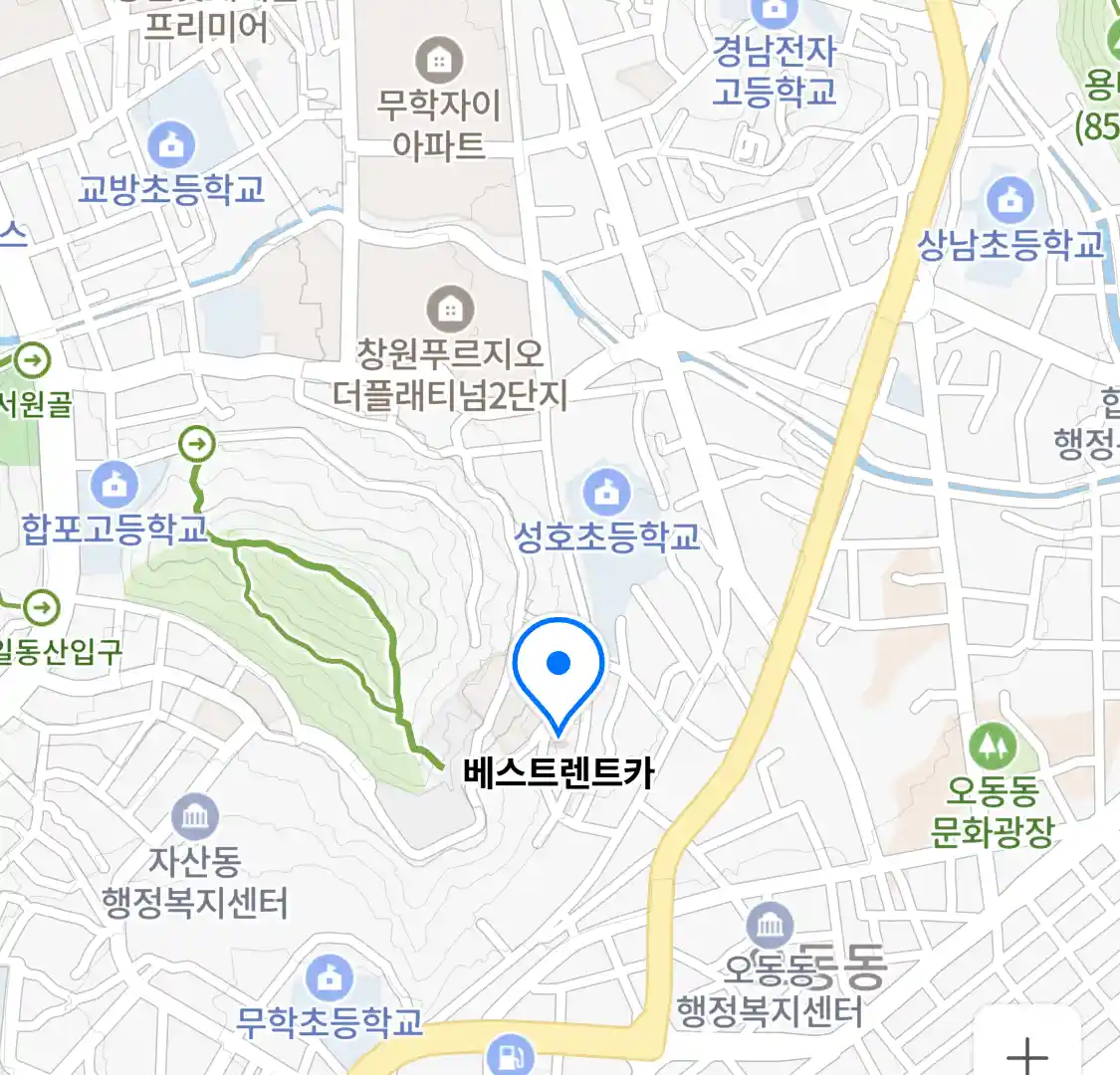Select the 자산동 행정복지센터 marker
This screenshot has width=1120, height=1075.
pyautogui.click(x=194, y=817)
